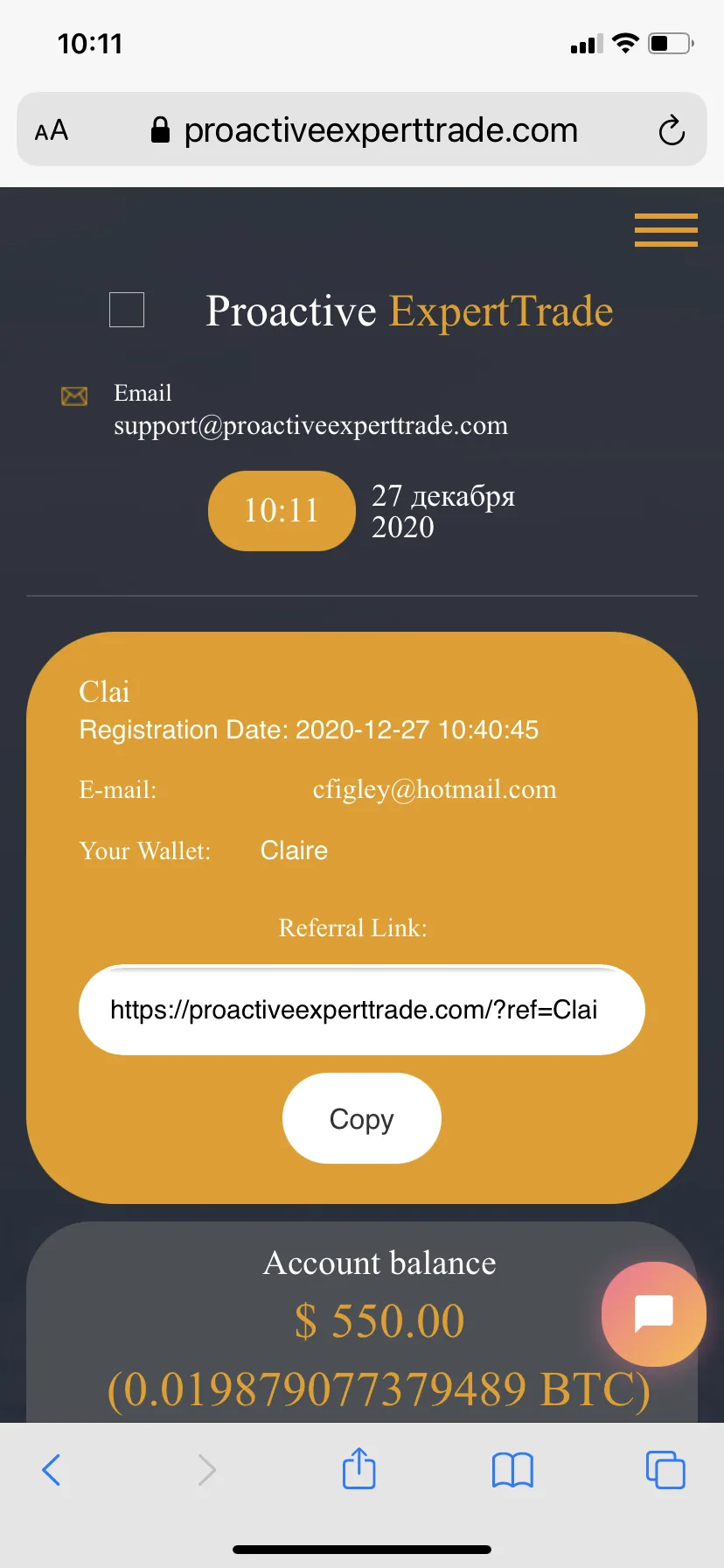Copy the referral link

pyautogui.click(x=361, y=1118)
